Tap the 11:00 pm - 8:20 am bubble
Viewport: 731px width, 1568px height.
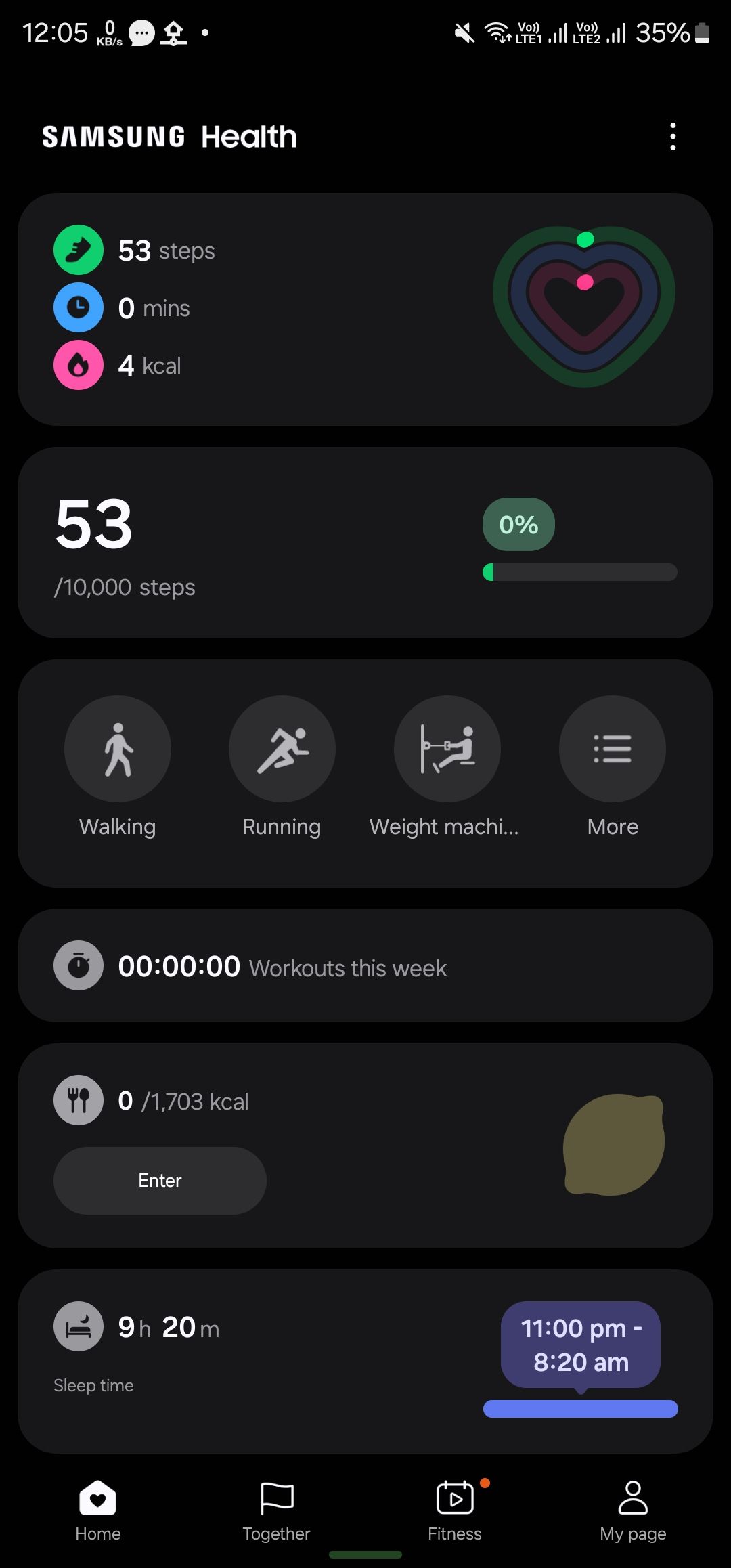click(x=579, y=1345)
